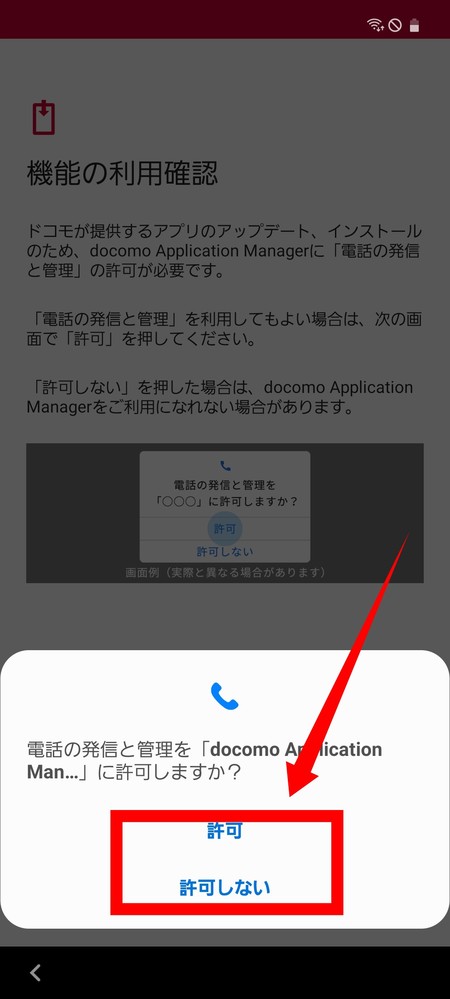
Task: Tap 許可 to allow phone permission
Action: point(224,831)
